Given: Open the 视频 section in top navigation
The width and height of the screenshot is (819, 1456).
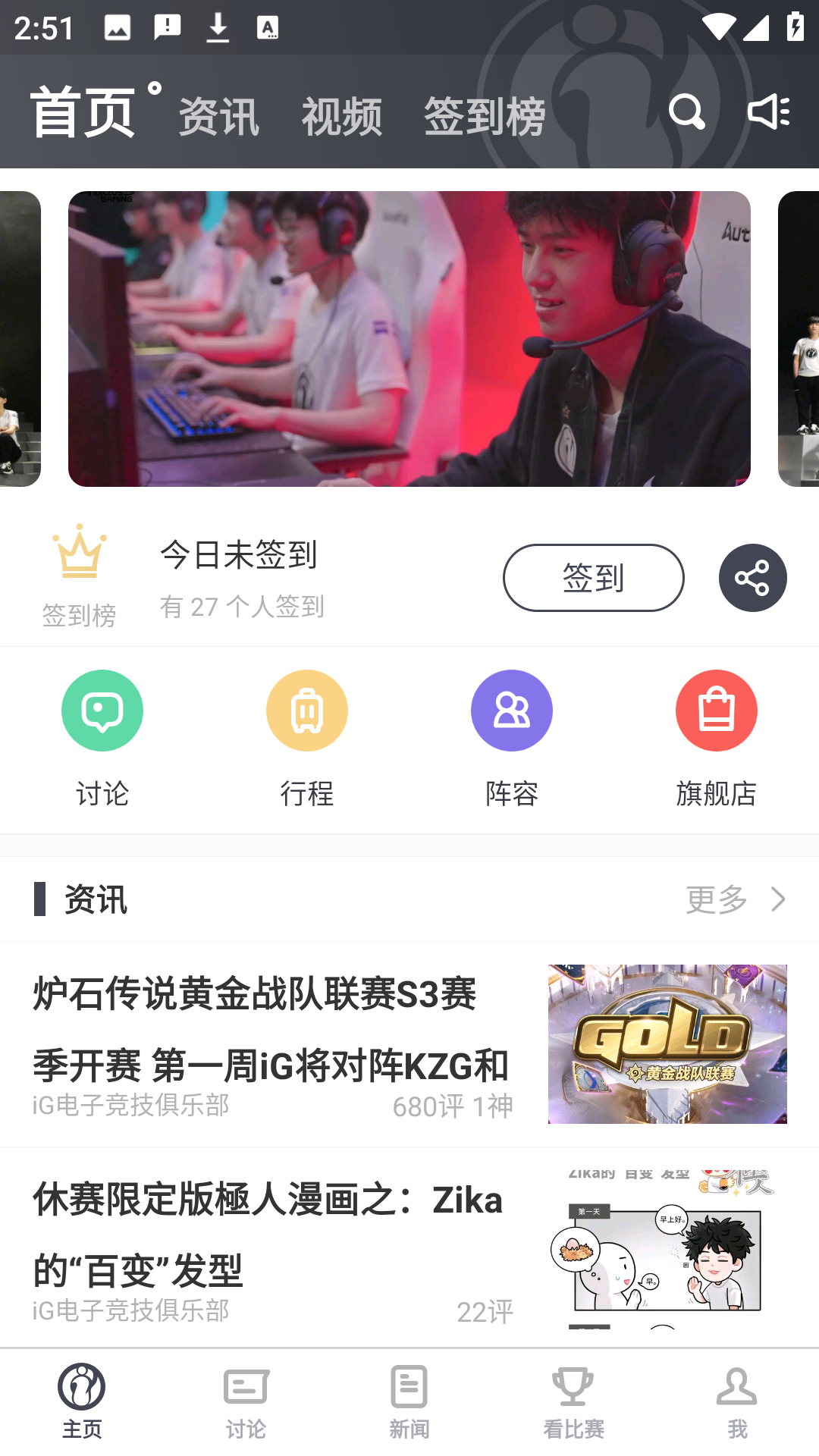Looking at the screenshot, I should [342, 115].
